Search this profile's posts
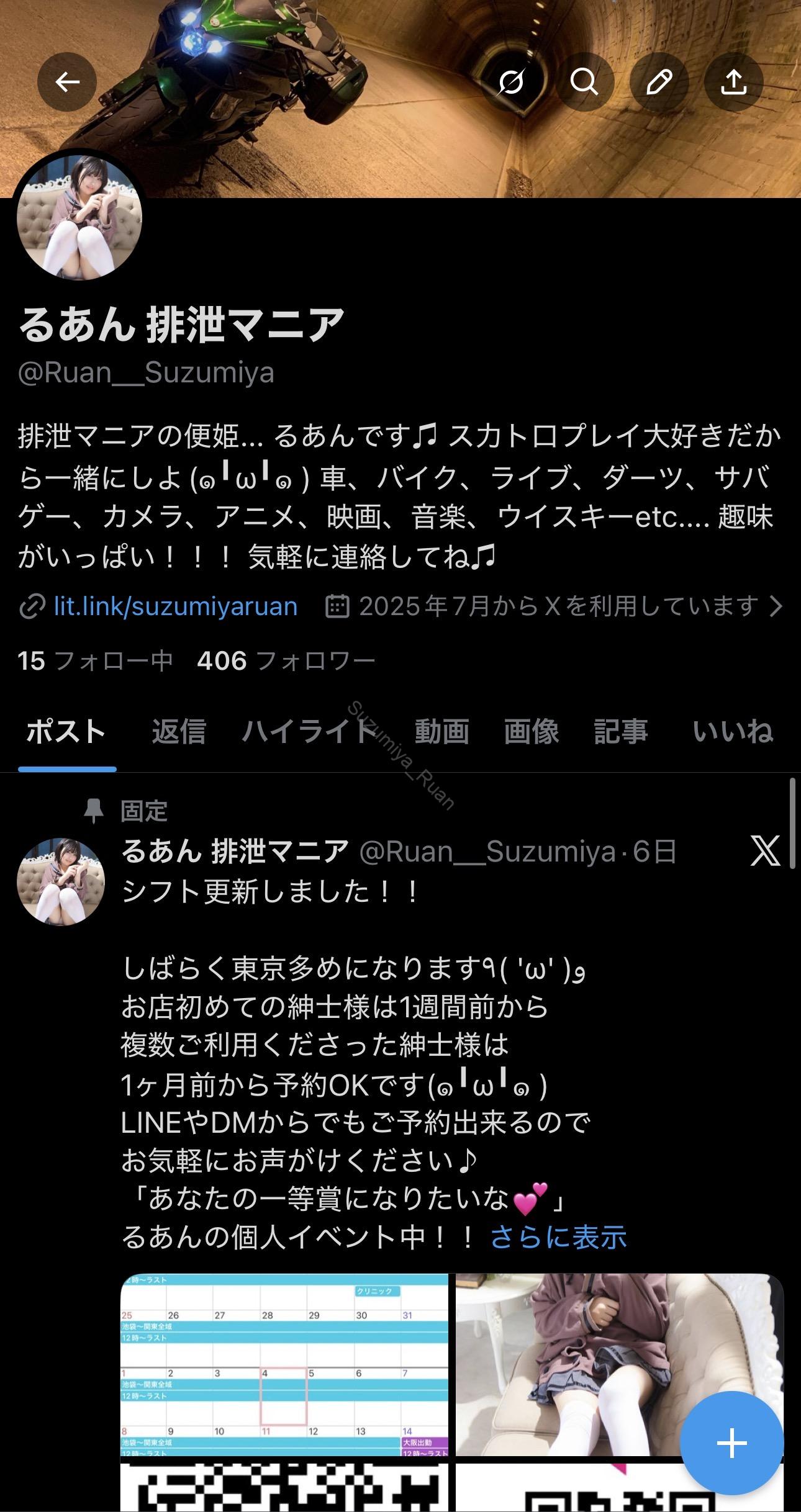801x1512 pixels. coord(584,82)
